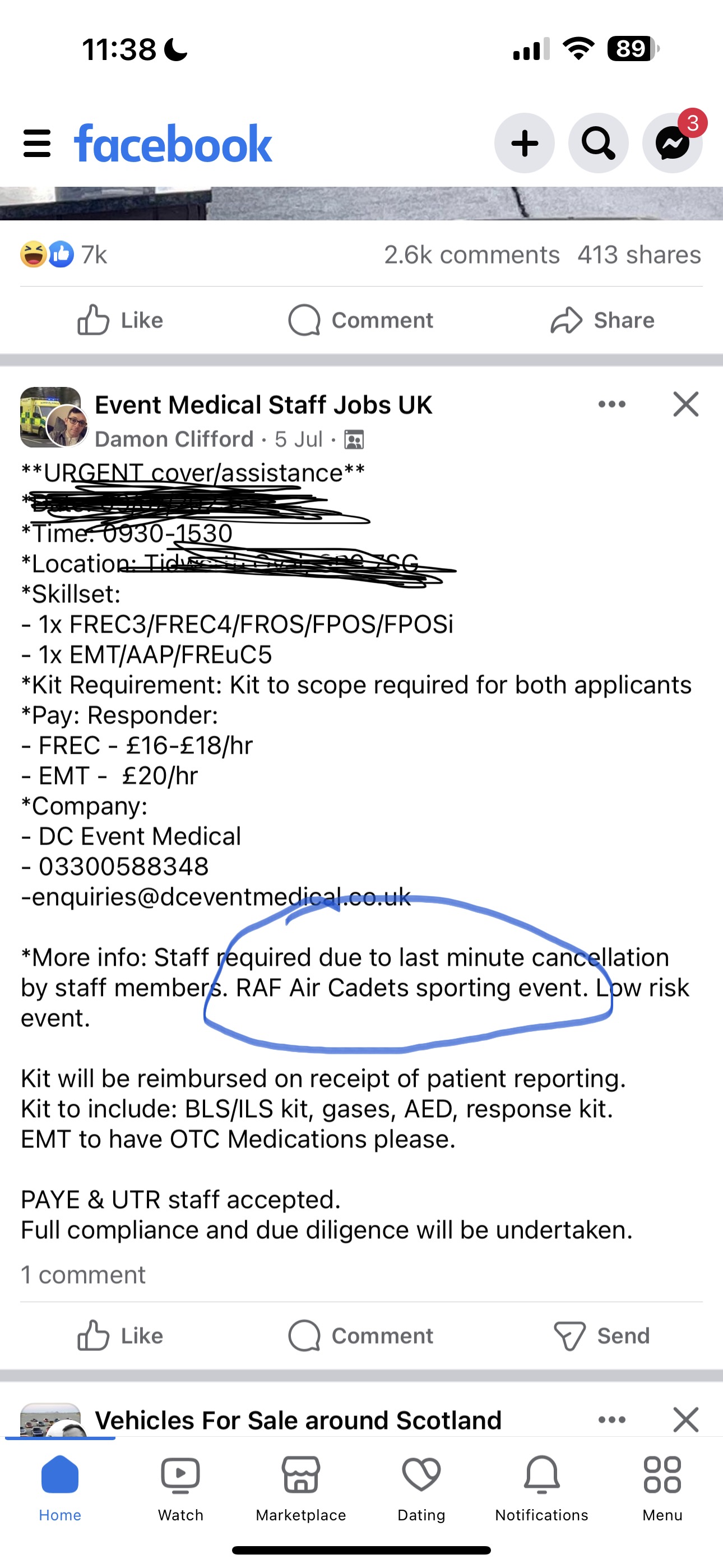View the 1 comment on the job post

84,1274
